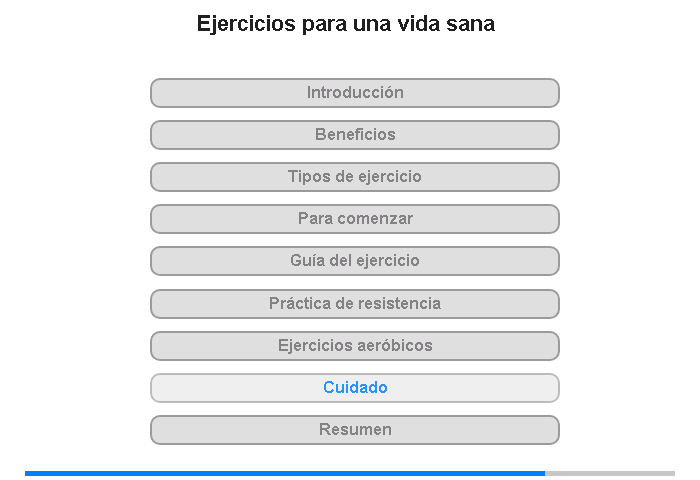Select Tipos de ejercicio
Image resolution: width=700 pixels, height=480 pixels.
(355, 177)
